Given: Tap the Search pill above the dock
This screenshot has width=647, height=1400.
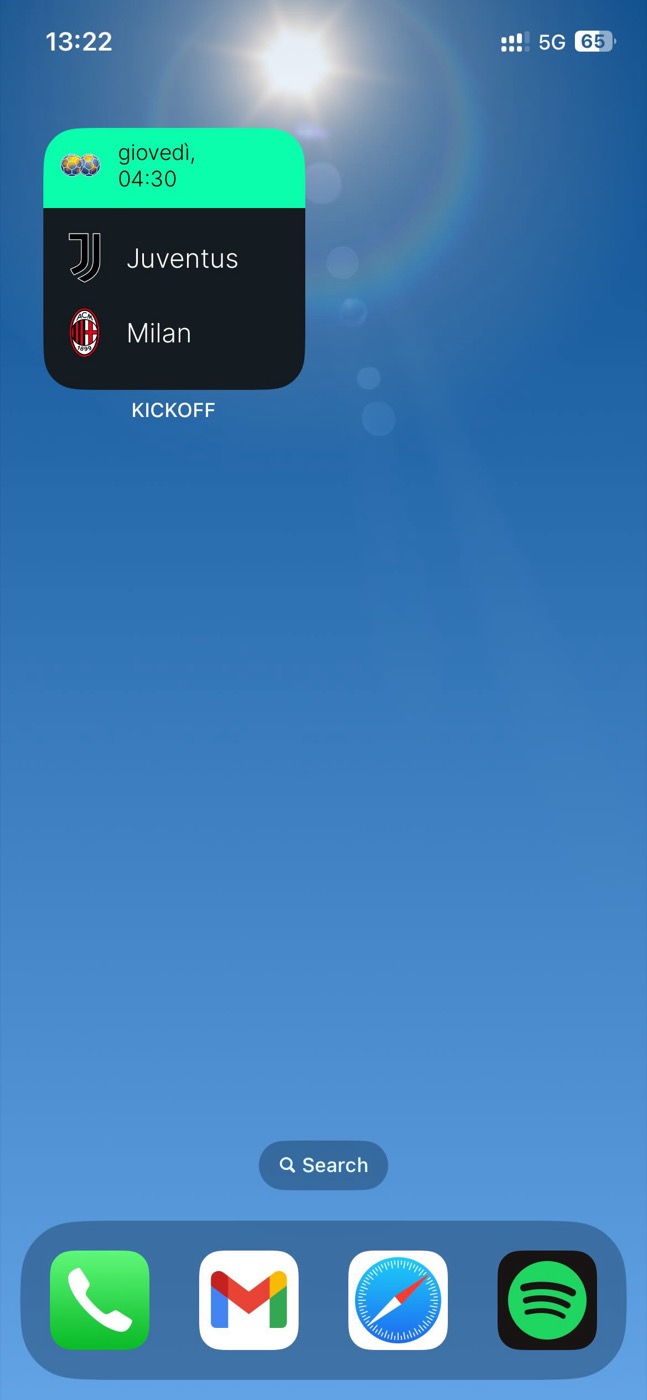Looking at the screenshot, I should [323, 1165].
